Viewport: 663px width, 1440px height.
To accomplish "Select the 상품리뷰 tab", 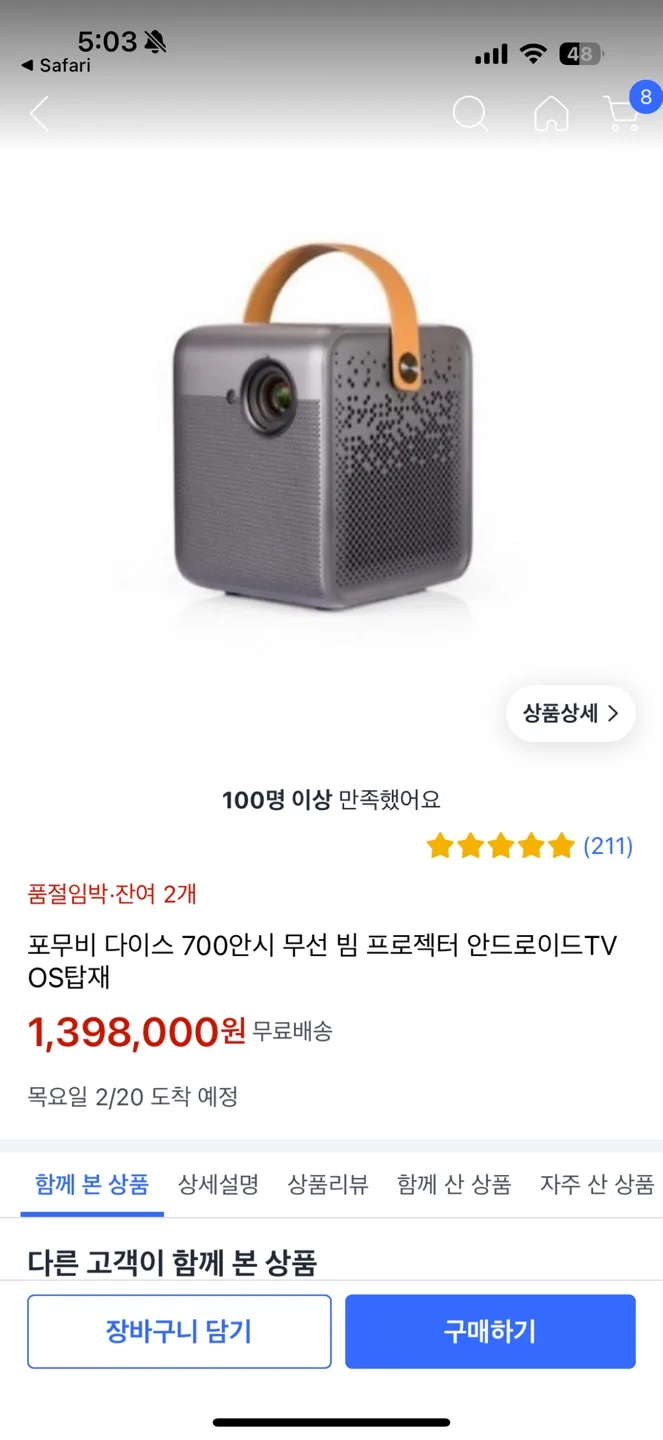I will coord(328,1185).
